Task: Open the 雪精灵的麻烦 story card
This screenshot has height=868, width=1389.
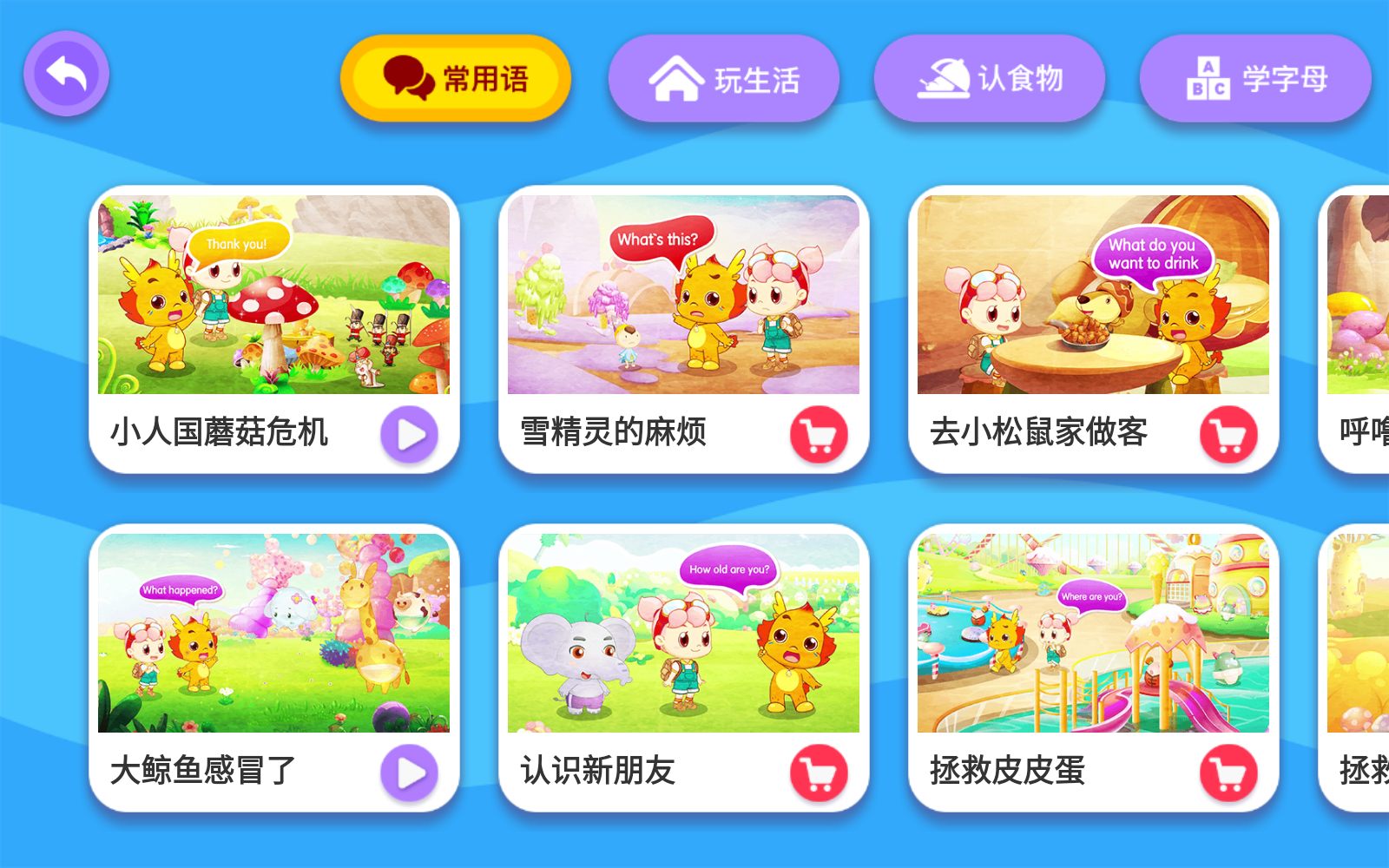Action: point(683,295)
